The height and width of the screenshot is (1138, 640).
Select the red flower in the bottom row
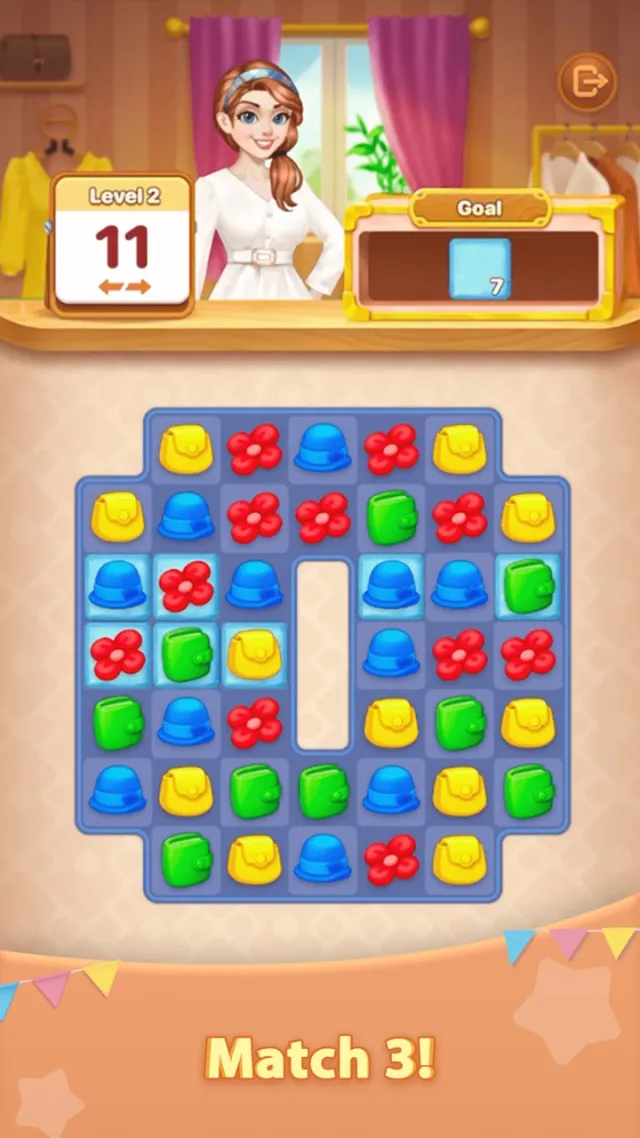[x=390, y=859]
